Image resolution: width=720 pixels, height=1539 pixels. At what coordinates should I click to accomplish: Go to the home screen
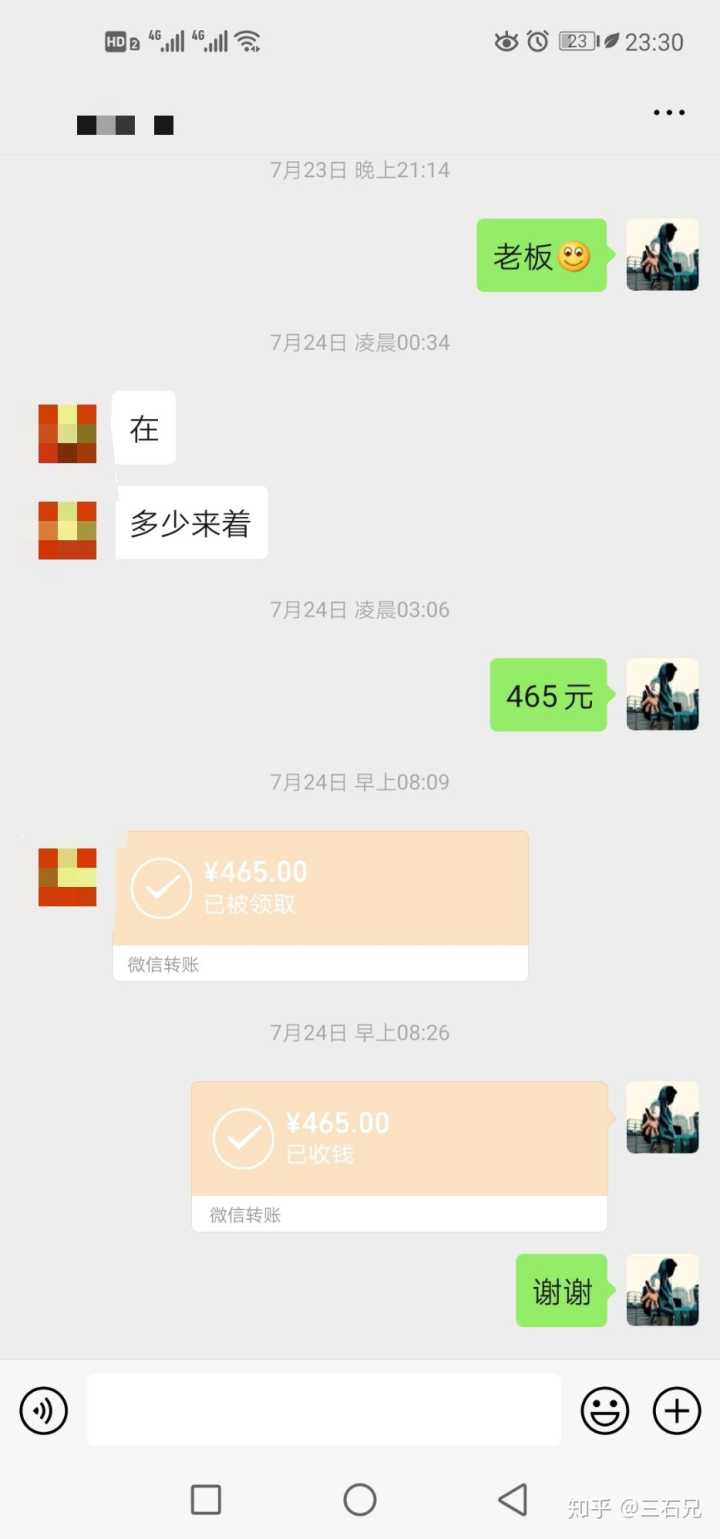[x=359, y=1499]
